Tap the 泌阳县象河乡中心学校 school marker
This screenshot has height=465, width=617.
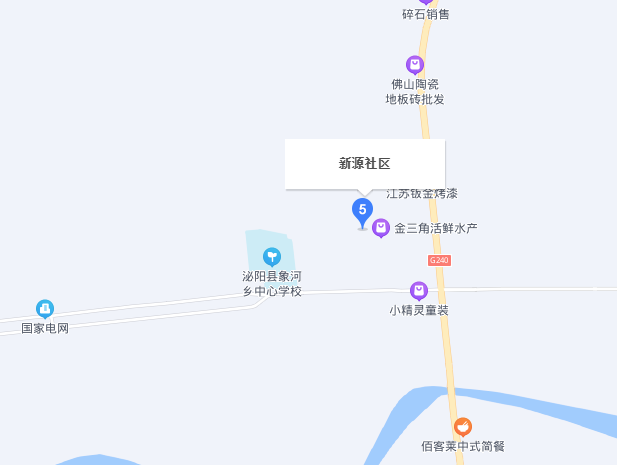[271, 257]
